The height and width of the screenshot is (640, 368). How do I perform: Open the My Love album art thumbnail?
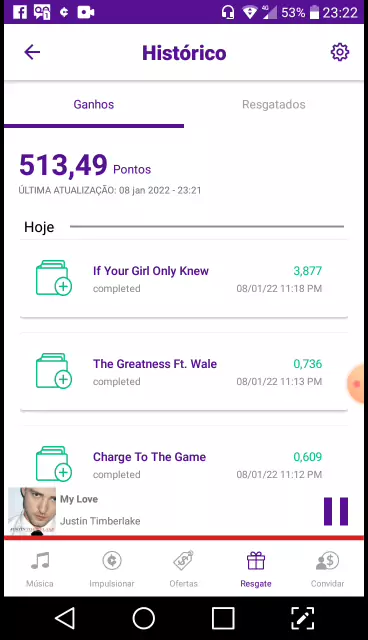[x=32, y=511]
